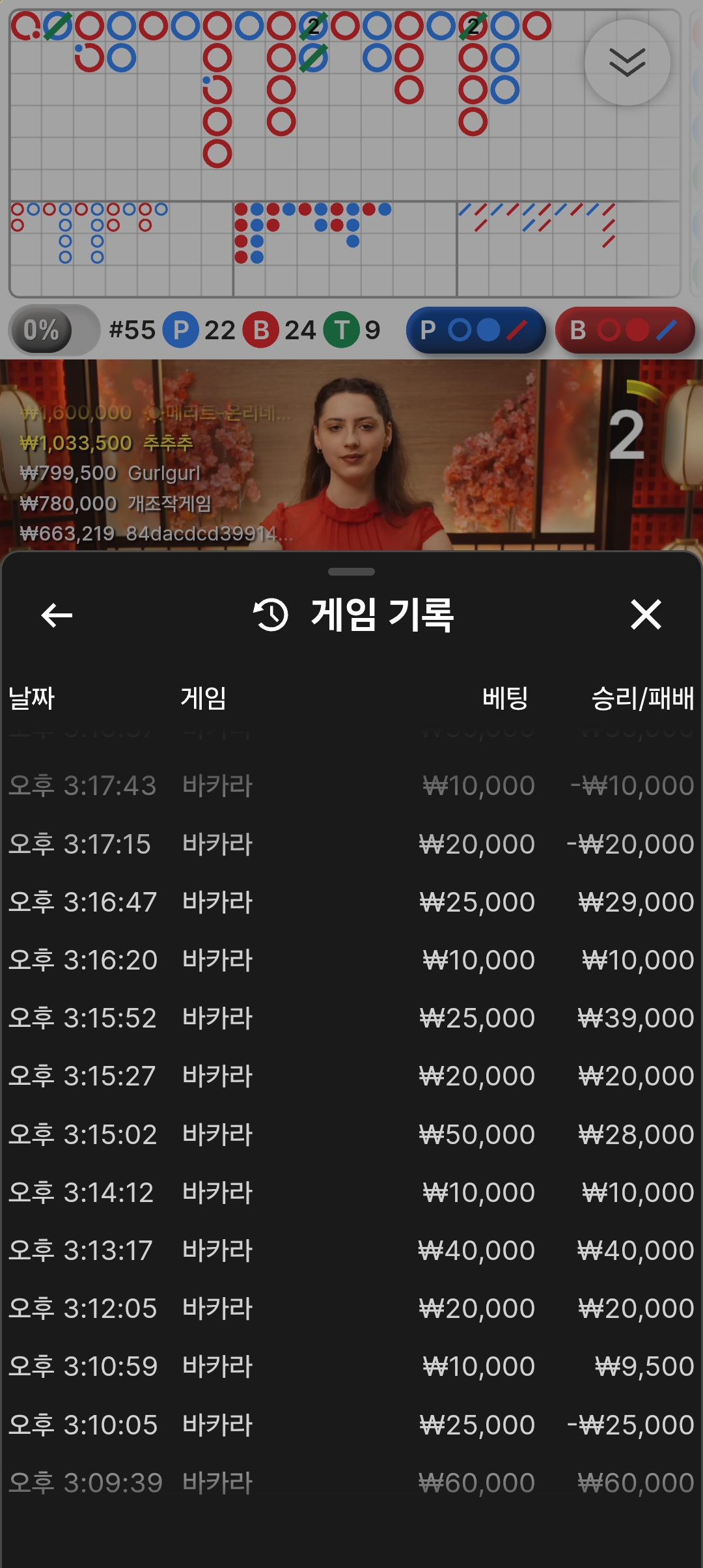This screenshot has height=1568, width=703.
Task: Collapse the roadmap with the double chevron
Action: tap(627, 63)
